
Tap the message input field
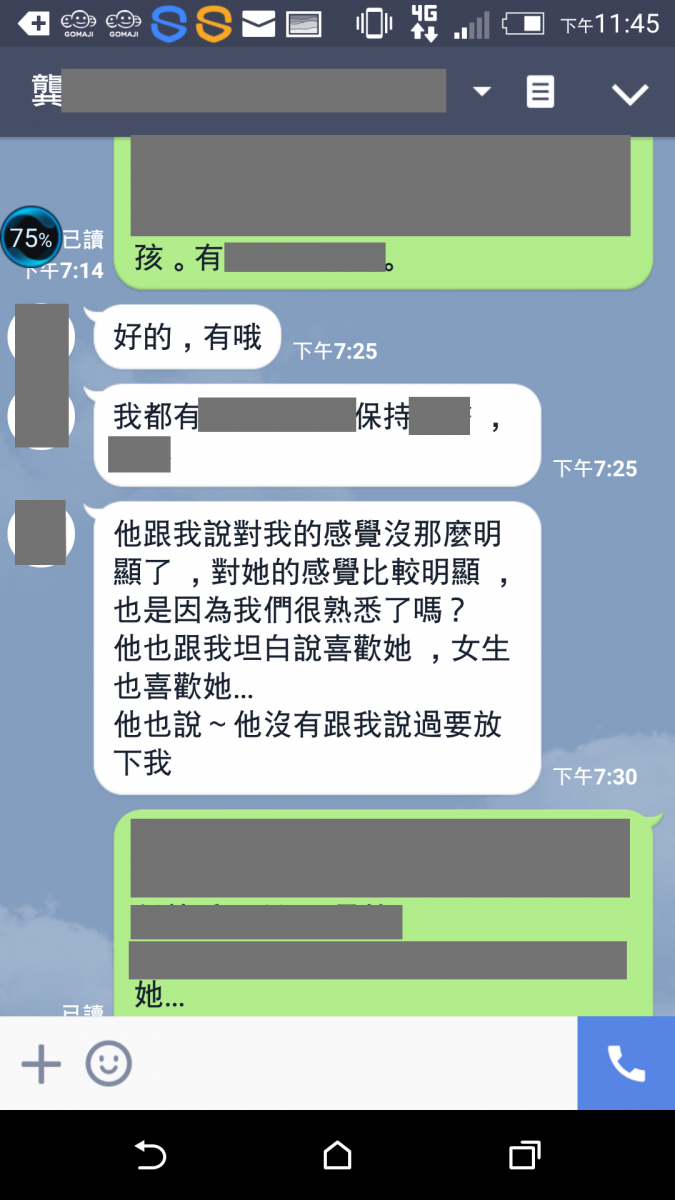[x=350, y=1064]
